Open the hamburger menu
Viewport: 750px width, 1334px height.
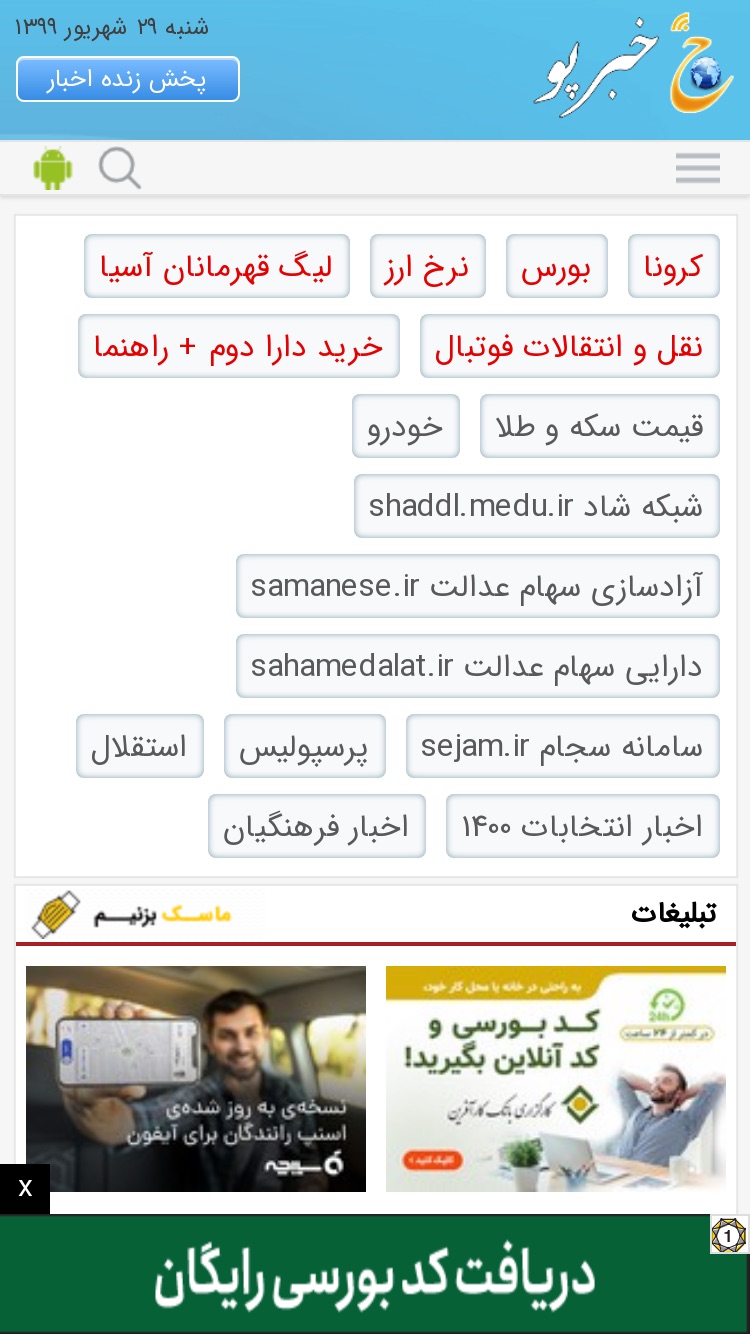[698, 168]
